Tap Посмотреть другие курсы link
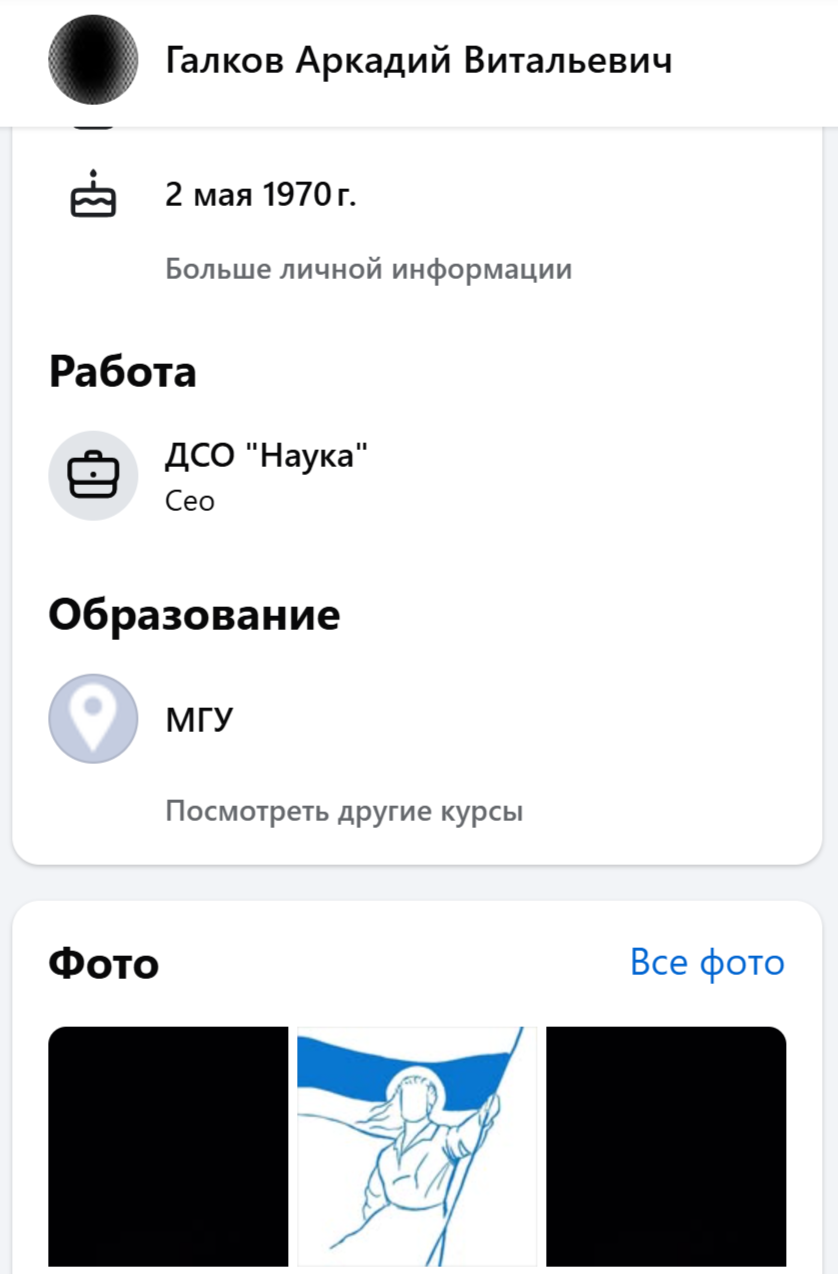This screenshot has height=1274, width=838. [344, 810]
